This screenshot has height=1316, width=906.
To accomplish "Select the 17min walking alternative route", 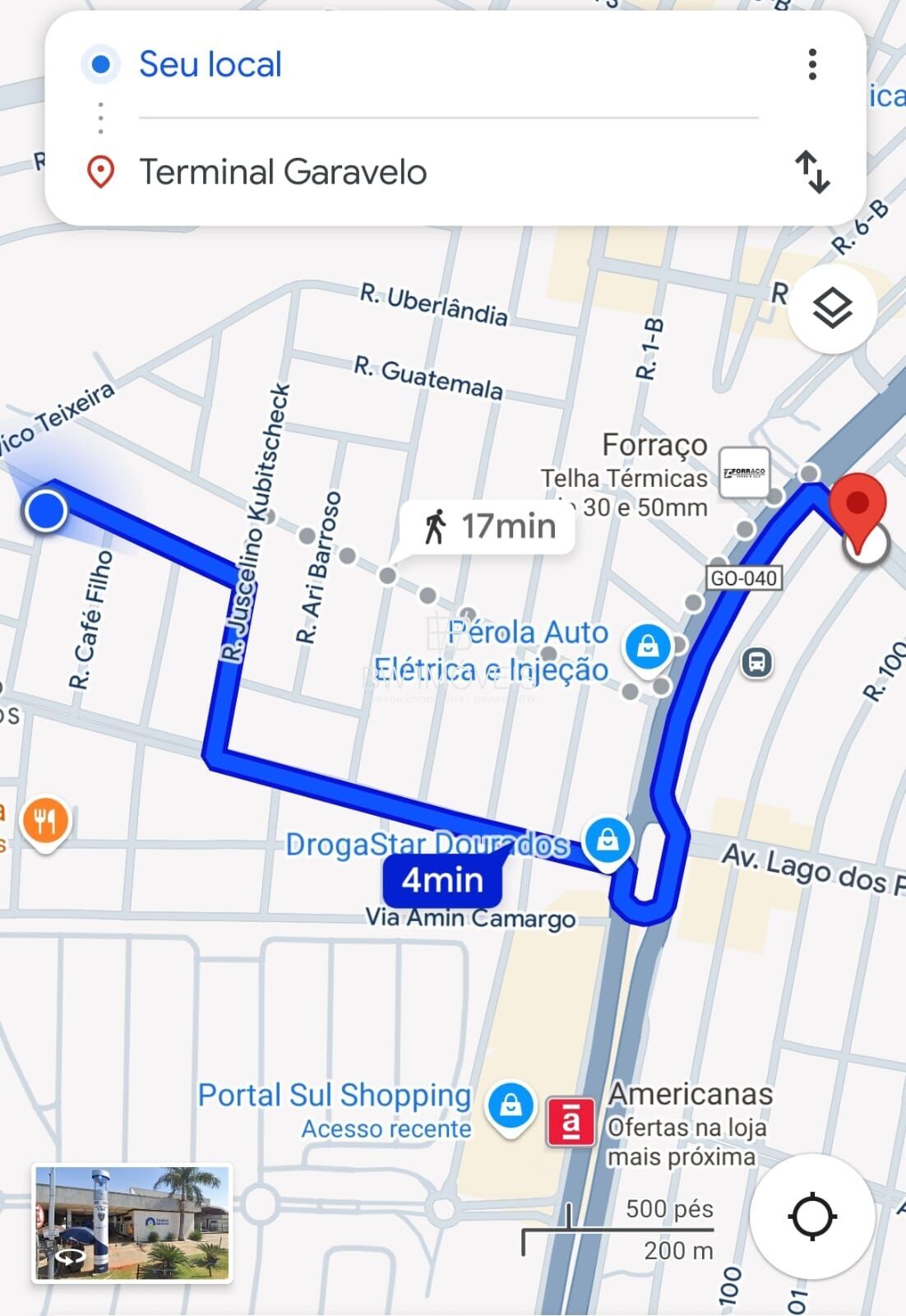I will tap(488, 526).
